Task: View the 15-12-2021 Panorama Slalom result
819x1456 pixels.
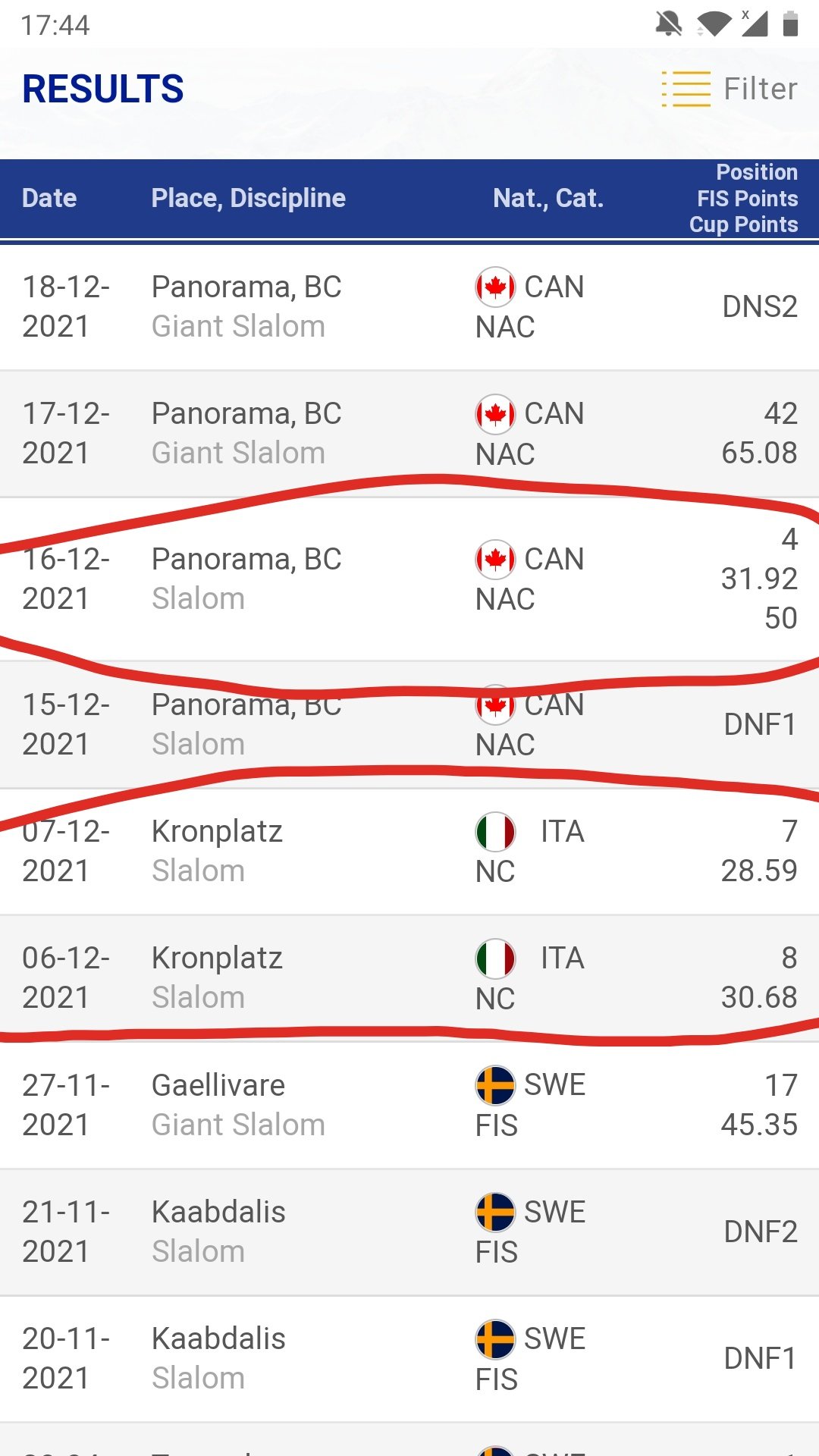Action: (x=409, y=725)
